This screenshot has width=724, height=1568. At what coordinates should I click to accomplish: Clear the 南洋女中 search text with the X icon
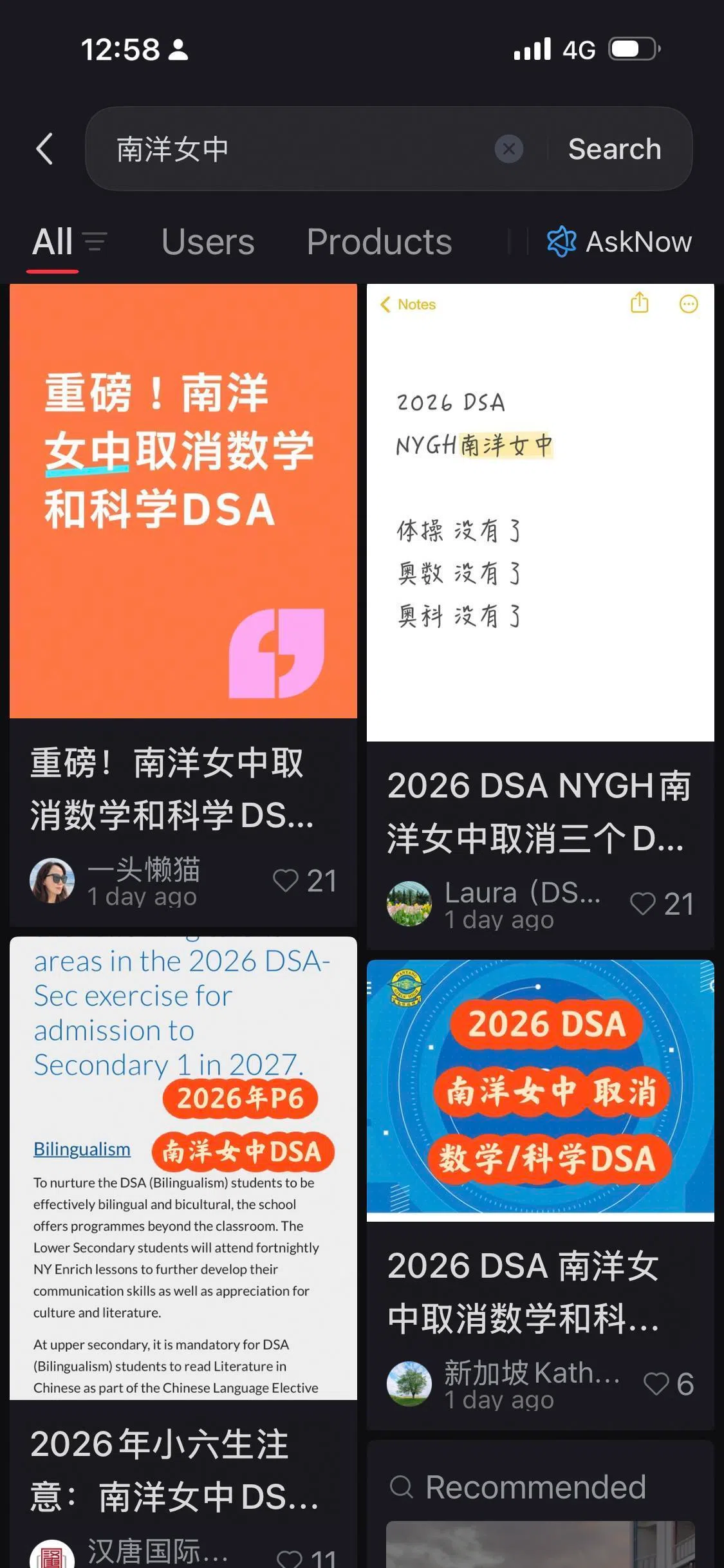click(x=508, y=149)
